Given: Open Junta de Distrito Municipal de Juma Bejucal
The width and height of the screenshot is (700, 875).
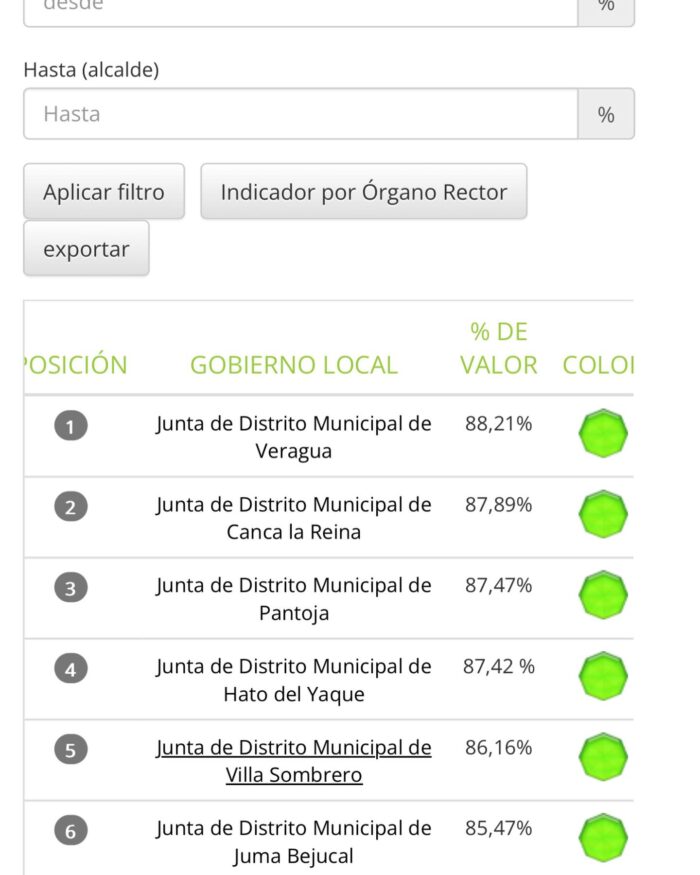Looking at the screenshot, I should 293,842.
